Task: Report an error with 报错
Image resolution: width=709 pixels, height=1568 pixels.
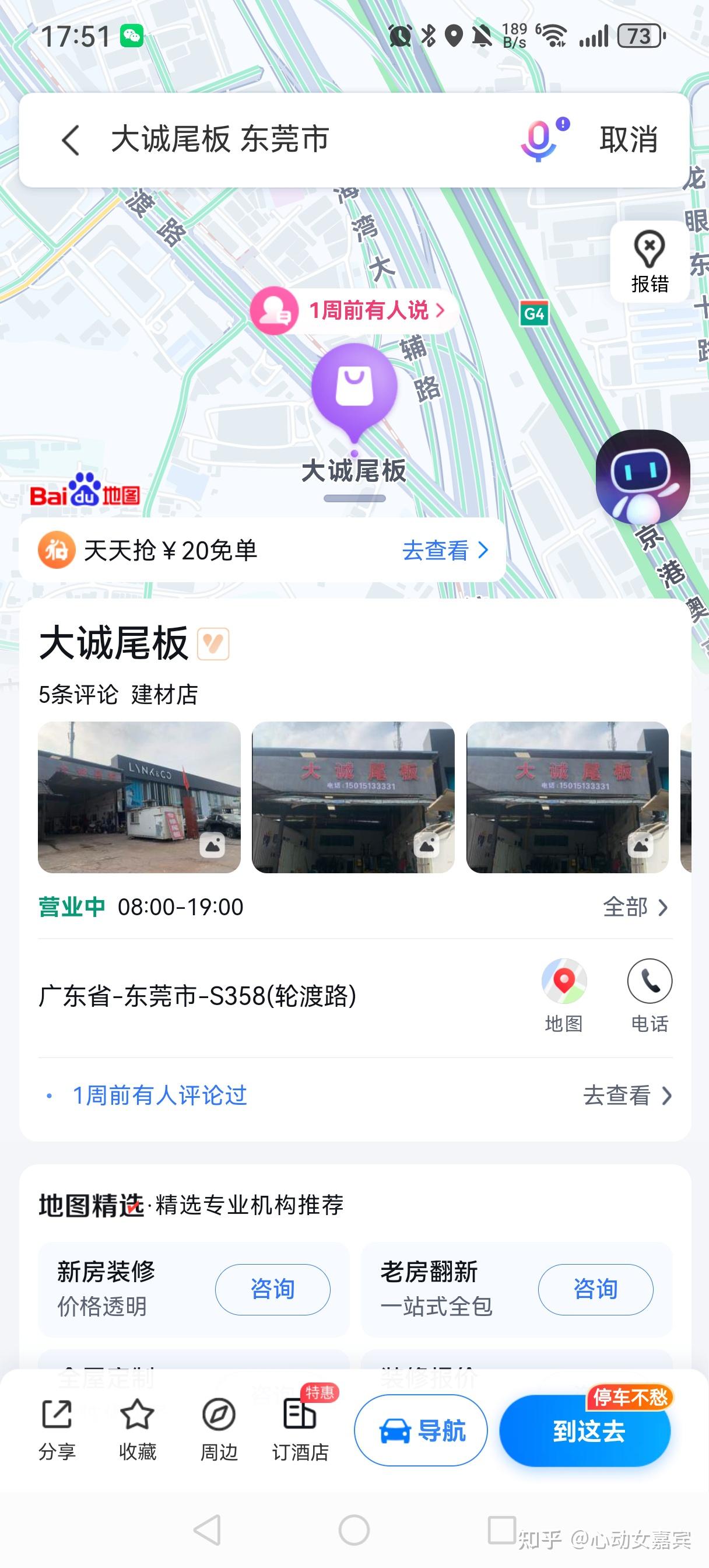Action: [x=649, y=262]
